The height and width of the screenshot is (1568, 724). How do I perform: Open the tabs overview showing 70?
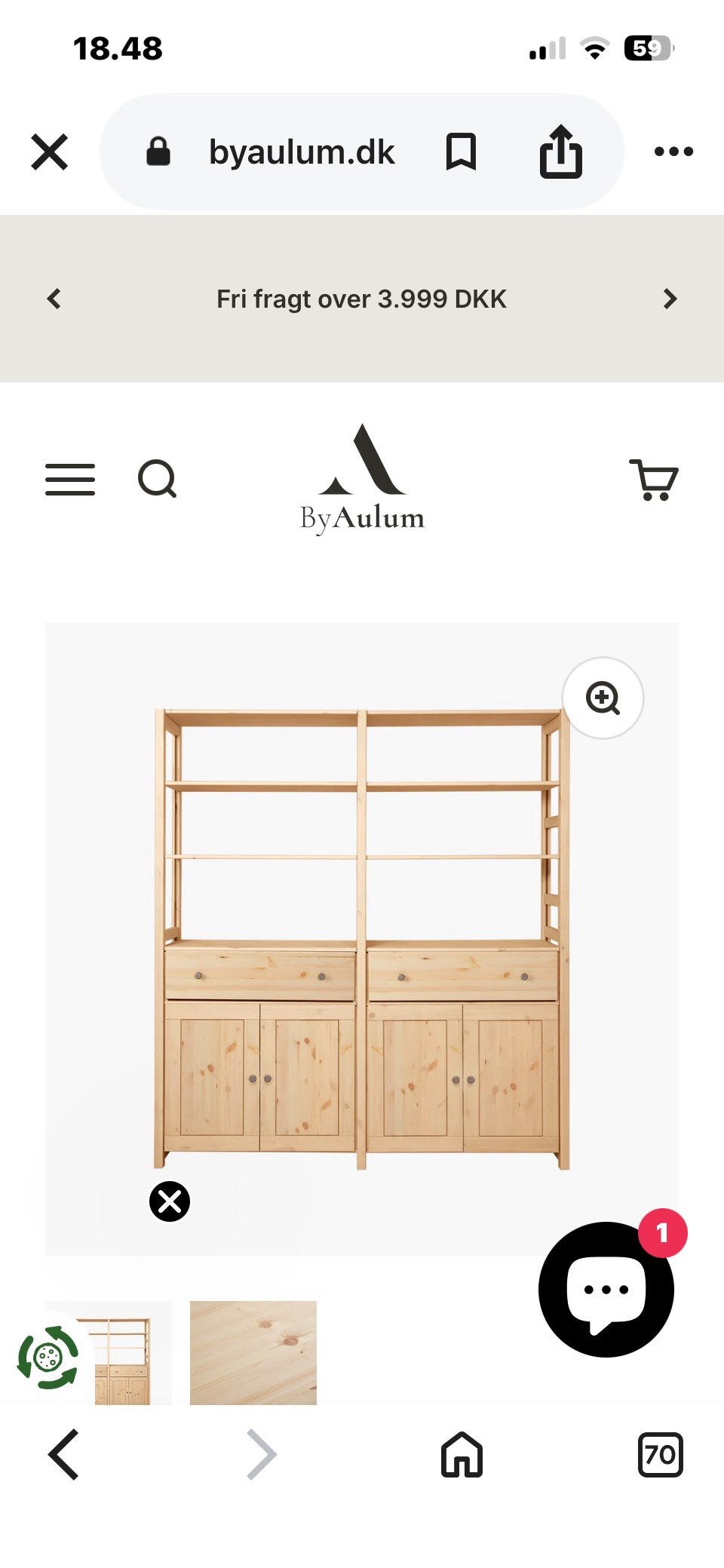[x=660, y=1454]
